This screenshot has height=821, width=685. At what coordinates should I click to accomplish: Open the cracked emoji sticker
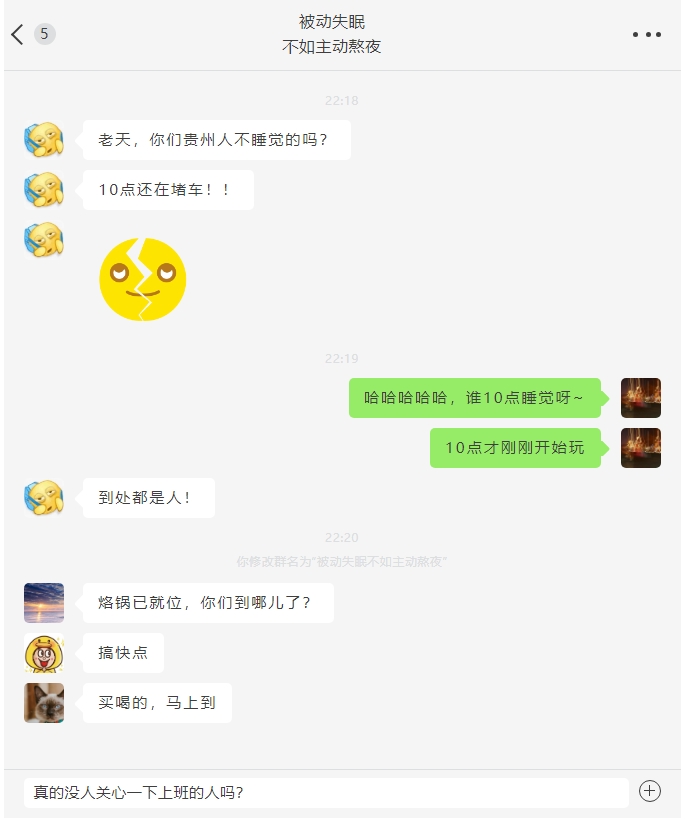pos(143,279)
